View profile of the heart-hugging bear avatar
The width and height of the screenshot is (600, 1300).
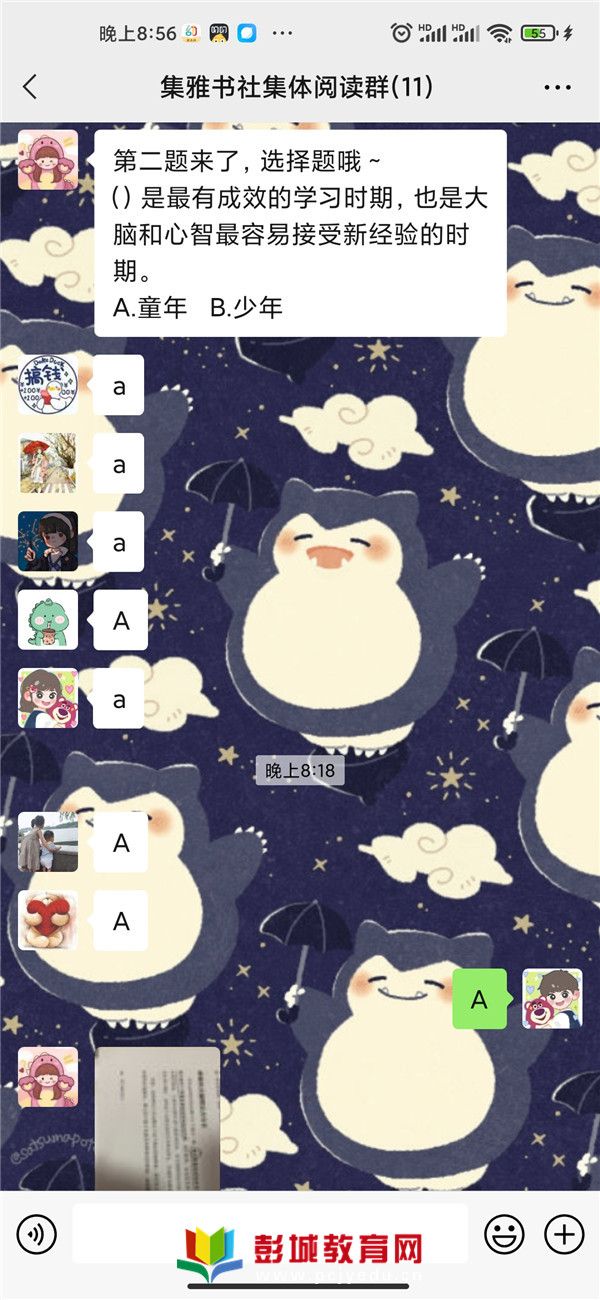click(x=48, y=920)
